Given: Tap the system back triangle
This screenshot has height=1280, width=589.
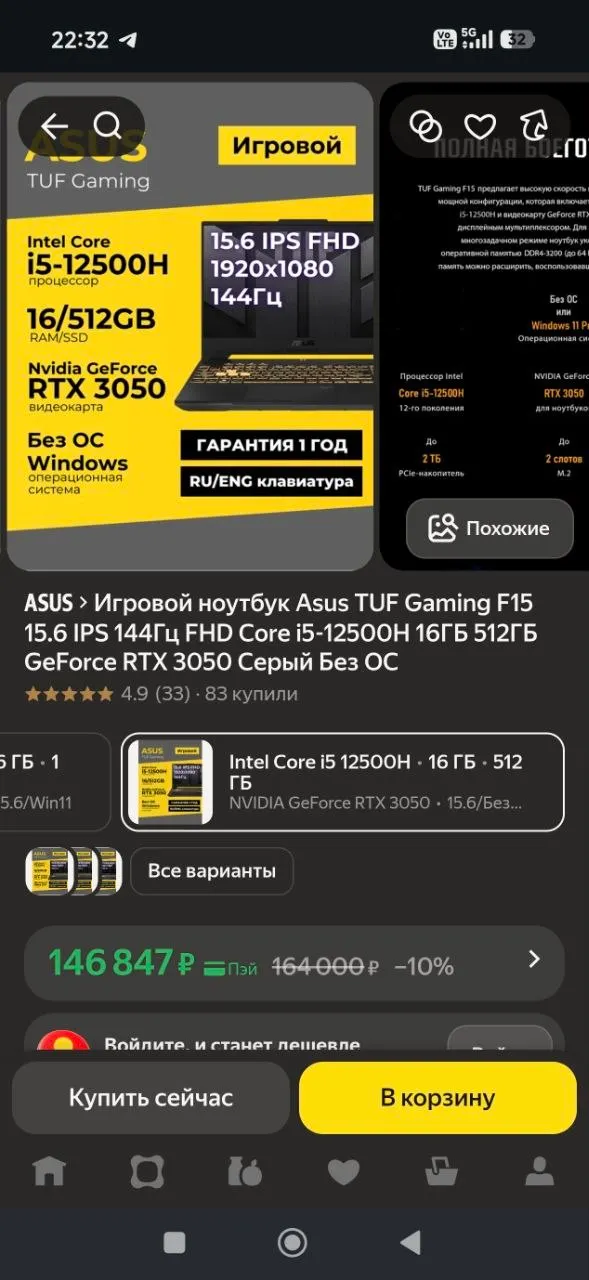Looking at the screenshot, I should tap(410, 1242).
